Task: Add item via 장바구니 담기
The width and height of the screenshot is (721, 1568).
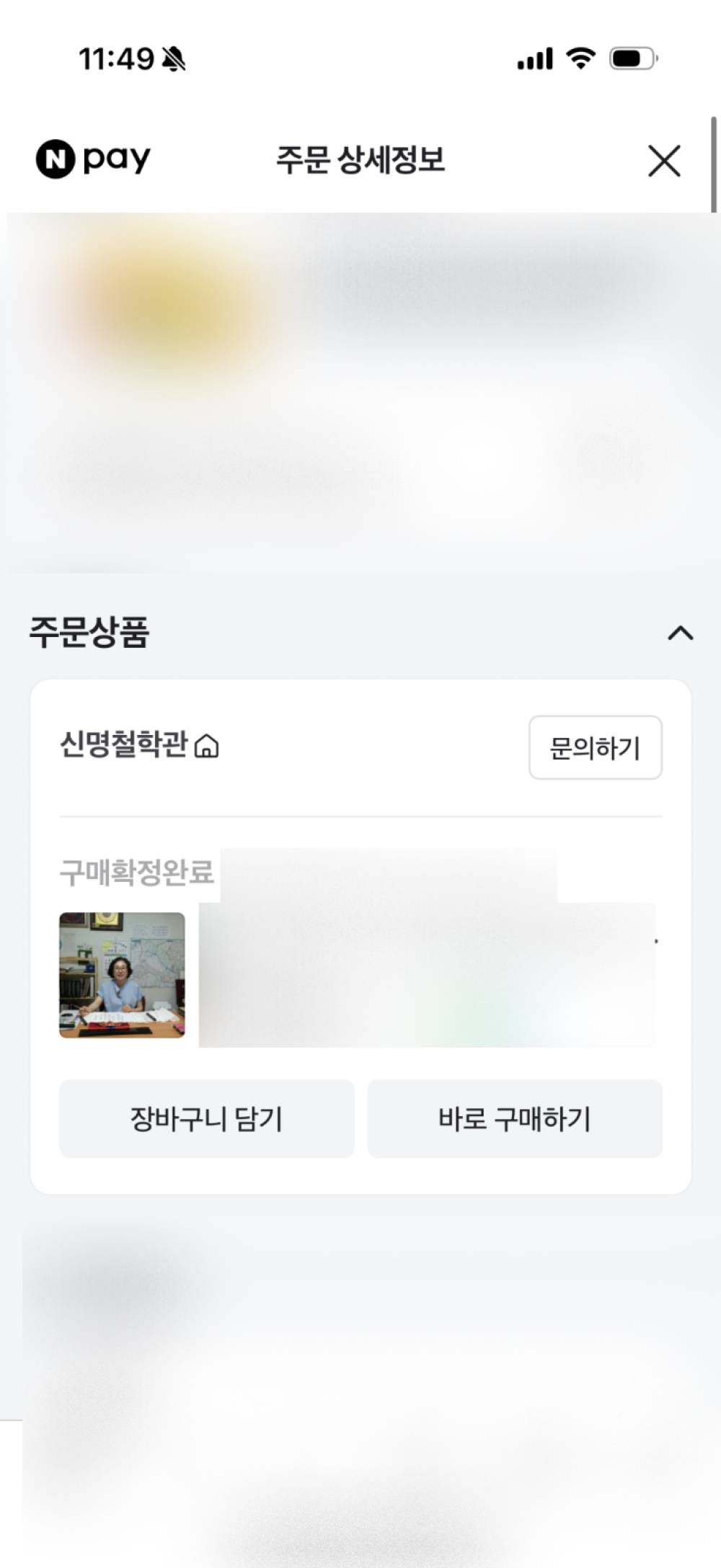Action: [207, 1119]
